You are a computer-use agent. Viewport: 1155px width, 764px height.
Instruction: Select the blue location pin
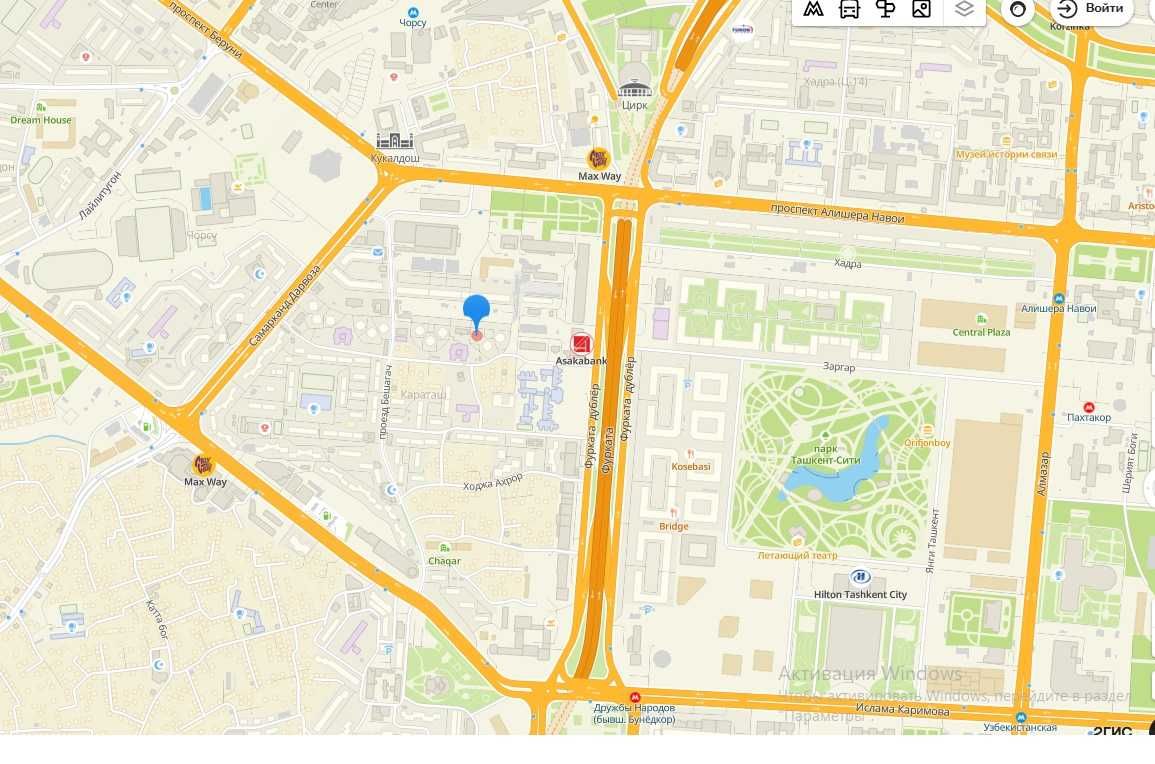(x=477, y=312)
